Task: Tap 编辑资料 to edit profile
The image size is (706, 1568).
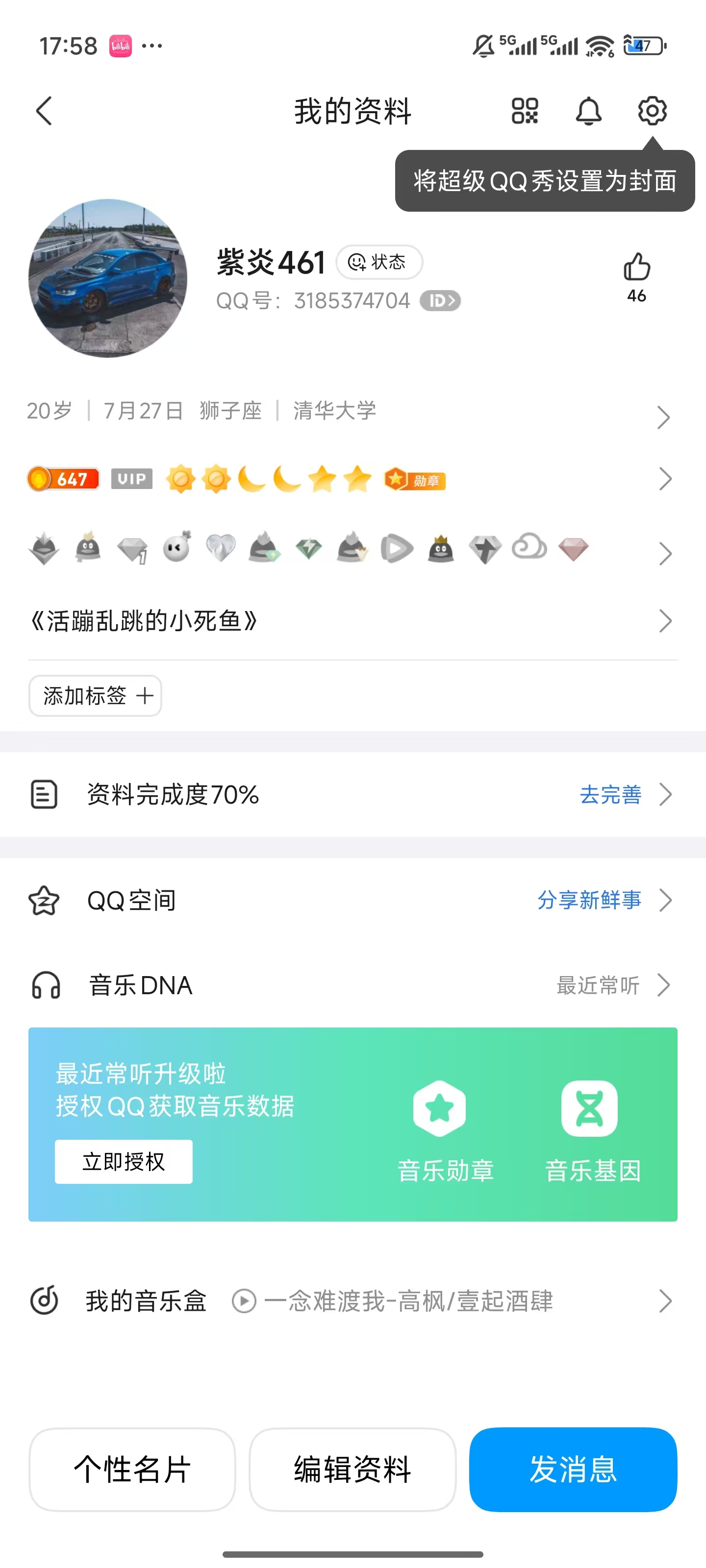Action: 352,1469
